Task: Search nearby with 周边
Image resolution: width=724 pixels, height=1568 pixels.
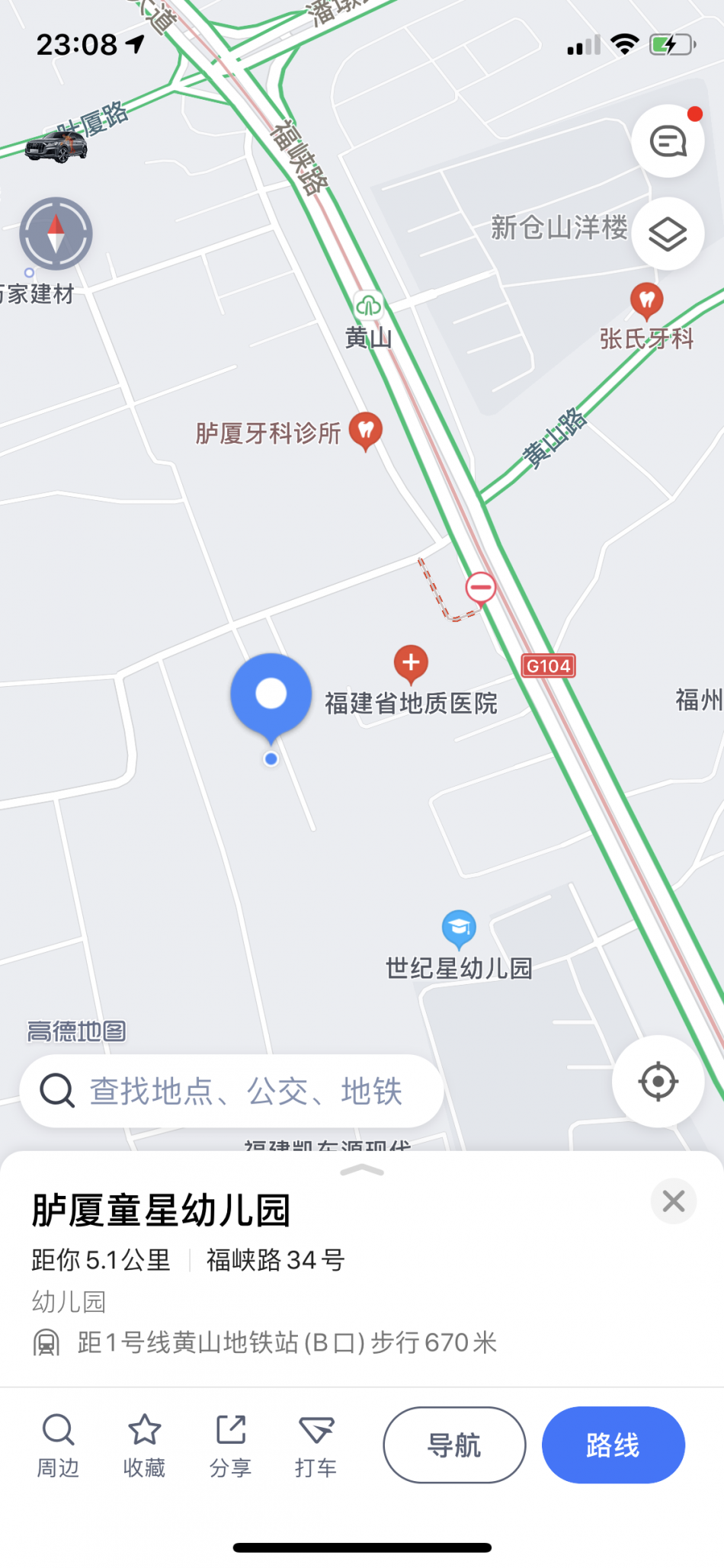Action: pos(58,1445)
